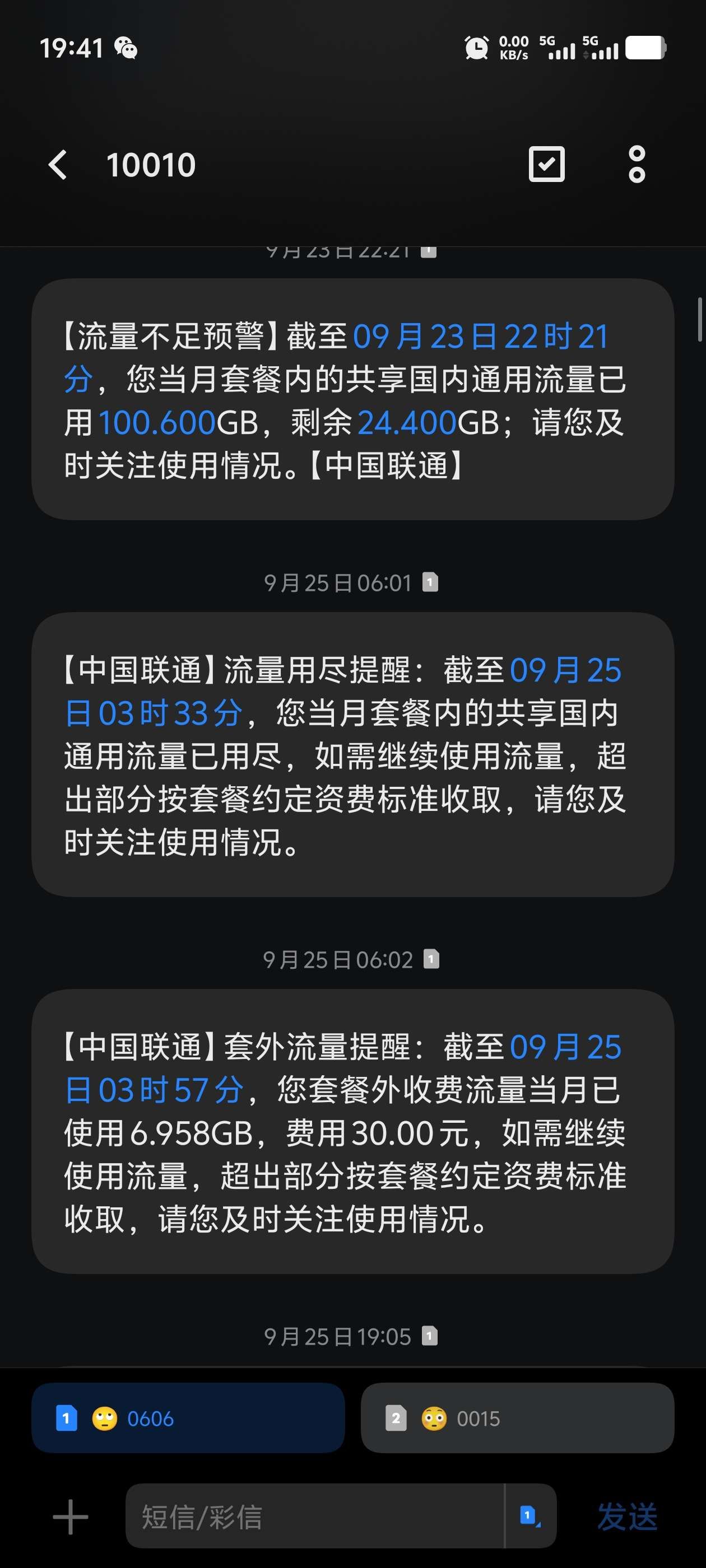Tap the number link 24.400
This screenshot has width=706, height=1568.
(407, 422)
